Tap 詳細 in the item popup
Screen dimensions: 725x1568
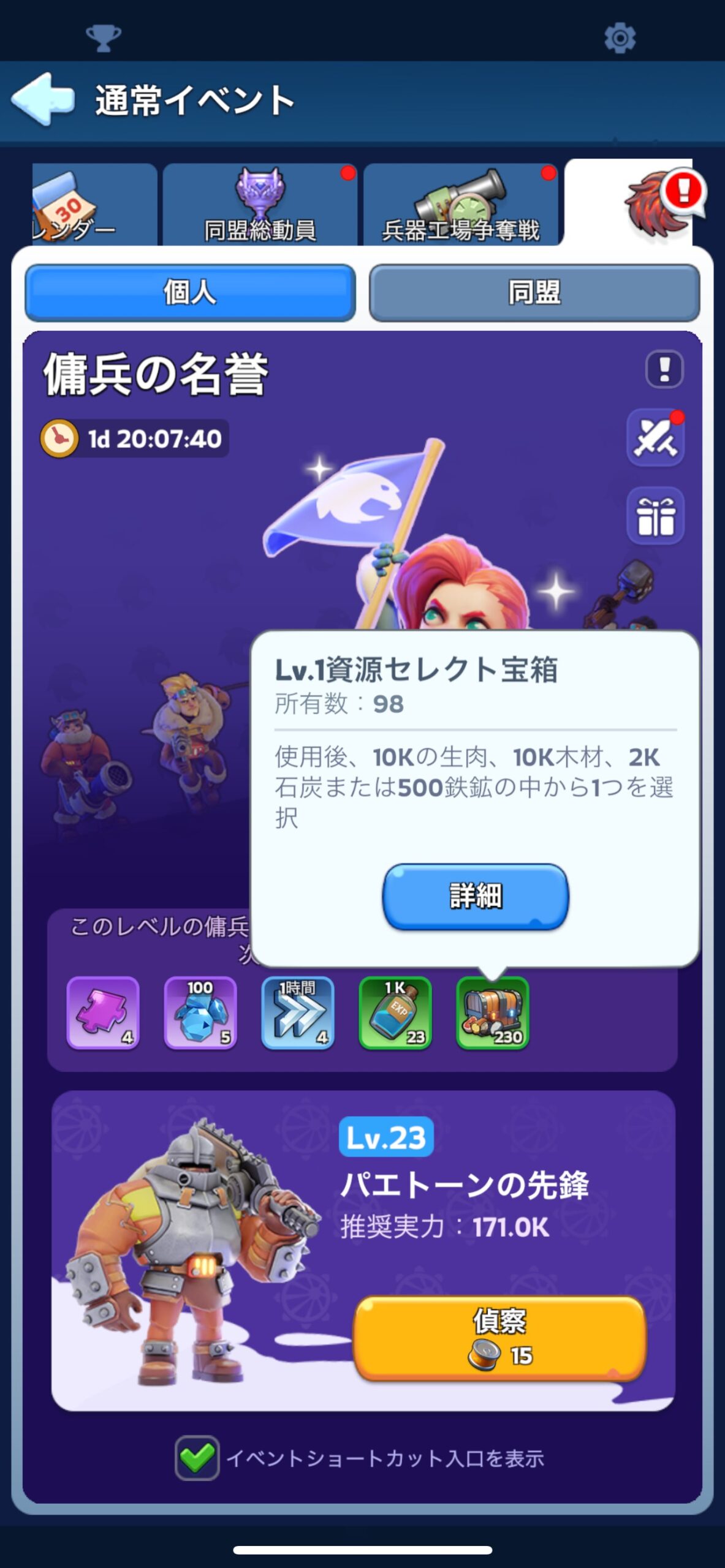[476, 896]
